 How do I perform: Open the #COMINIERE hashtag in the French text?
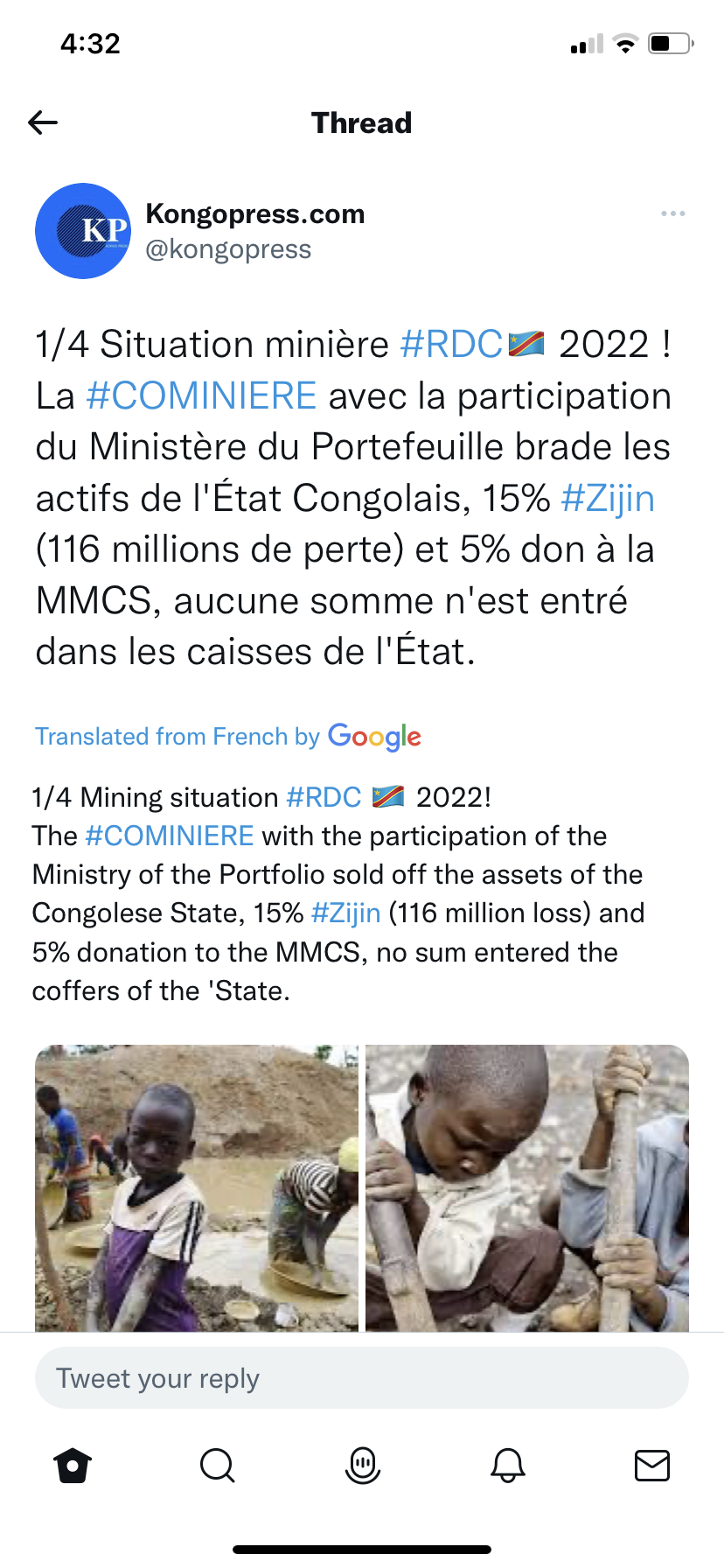point(201,395)
